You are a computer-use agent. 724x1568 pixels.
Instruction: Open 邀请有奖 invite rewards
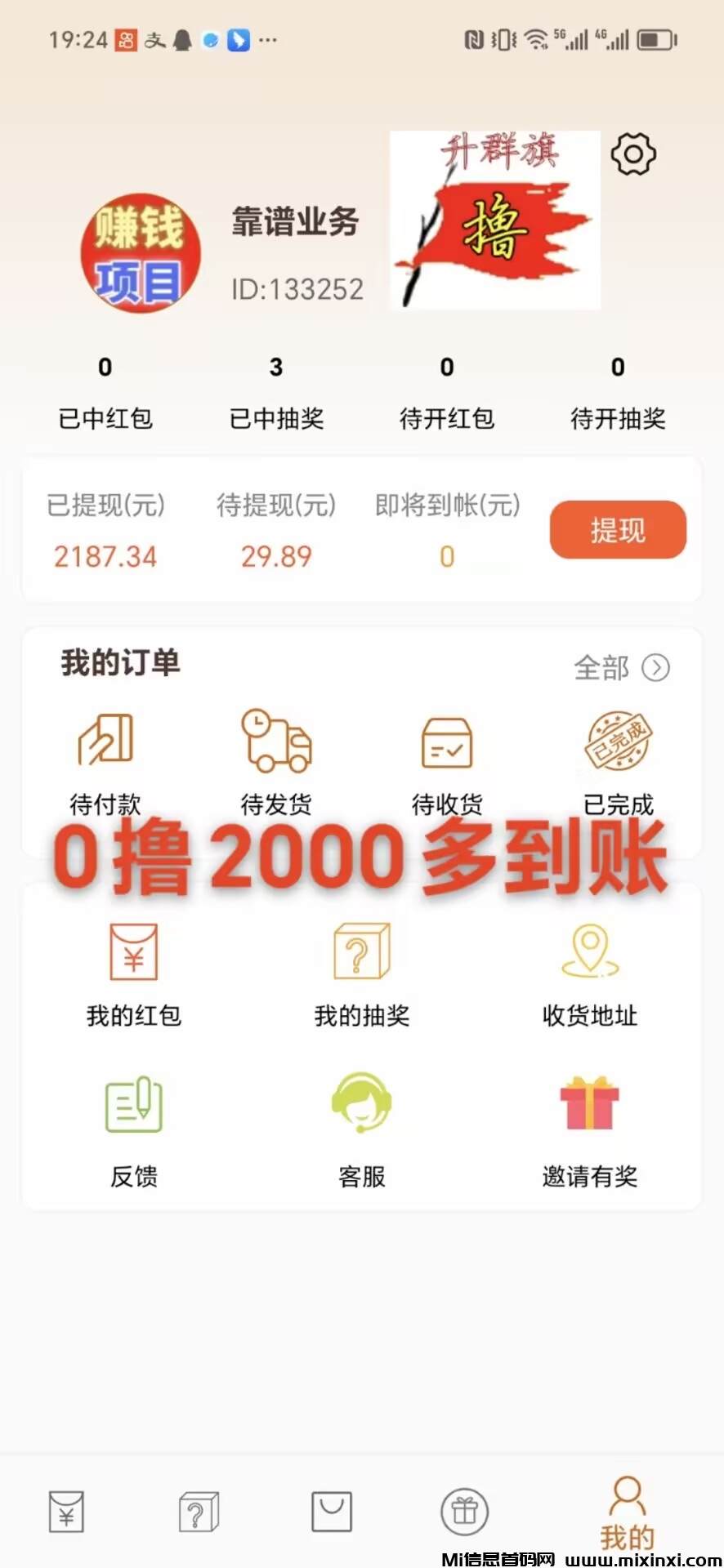pos(590,1131)
